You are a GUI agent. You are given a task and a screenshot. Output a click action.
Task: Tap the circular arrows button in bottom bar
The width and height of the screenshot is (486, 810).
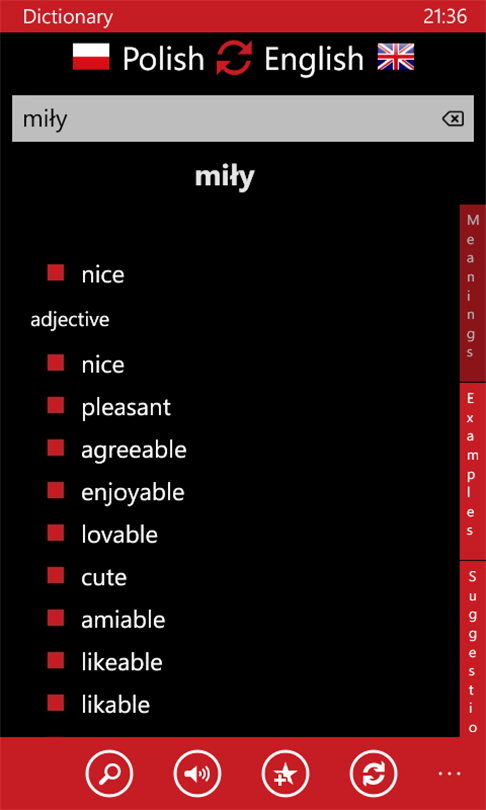(373, 774)
